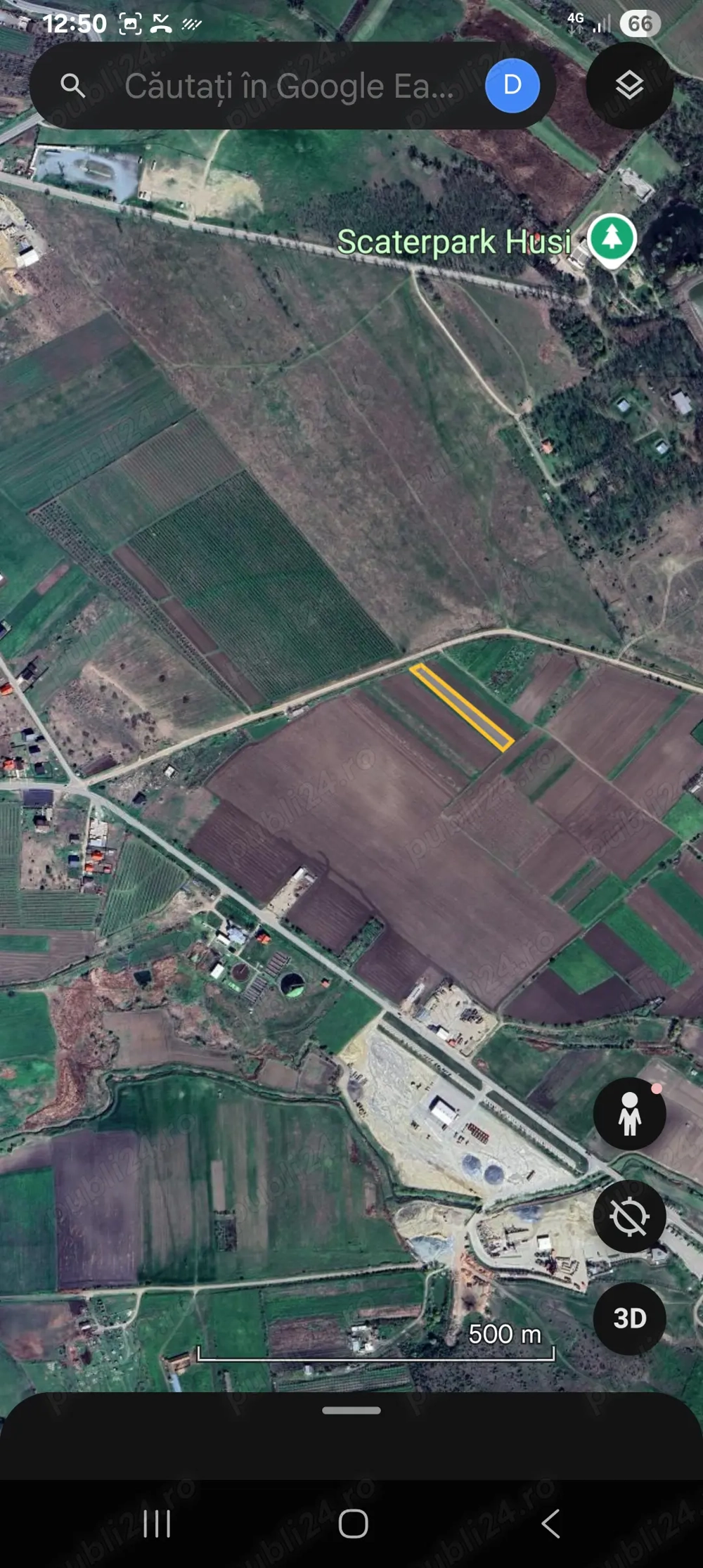Go back with the system back button
Viewport: 703px width, 1568px height.
pos(550,1524)
